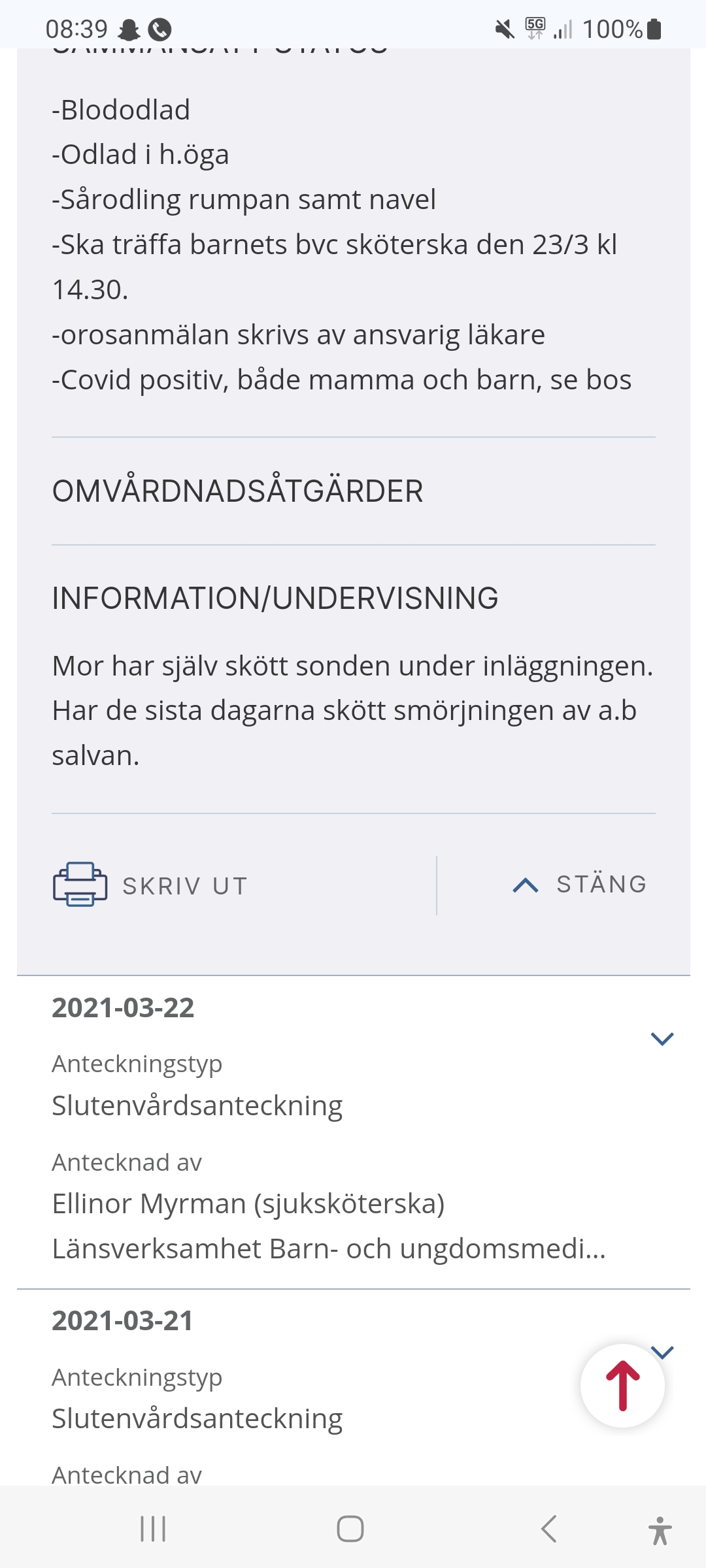The width and height of the screenshot is (706, 1568).
Task: Collapse the note with STÄNG
Action: tap(580, 885)
